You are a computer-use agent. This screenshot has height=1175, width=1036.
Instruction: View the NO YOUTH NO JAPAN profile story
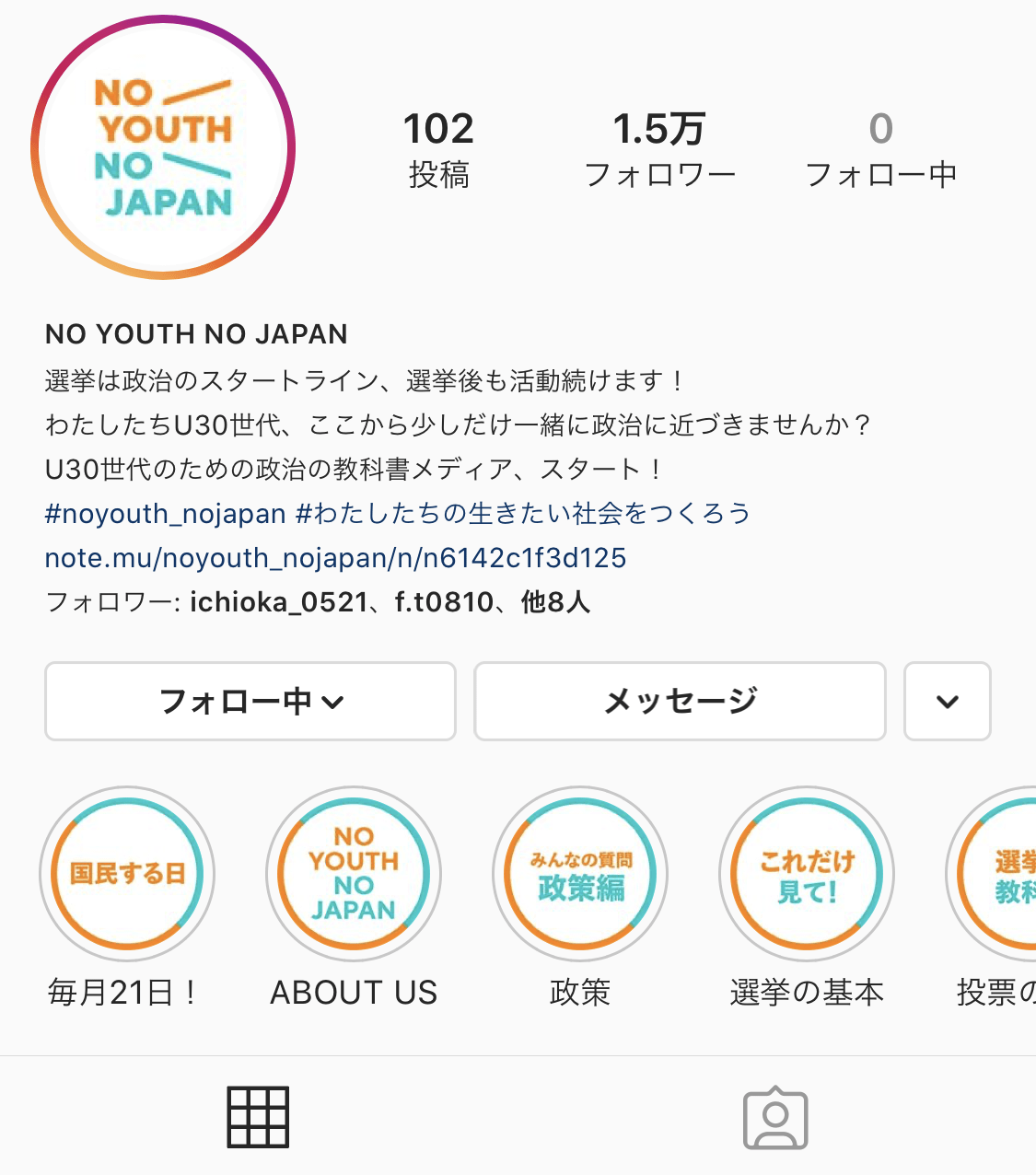point(163,147)
